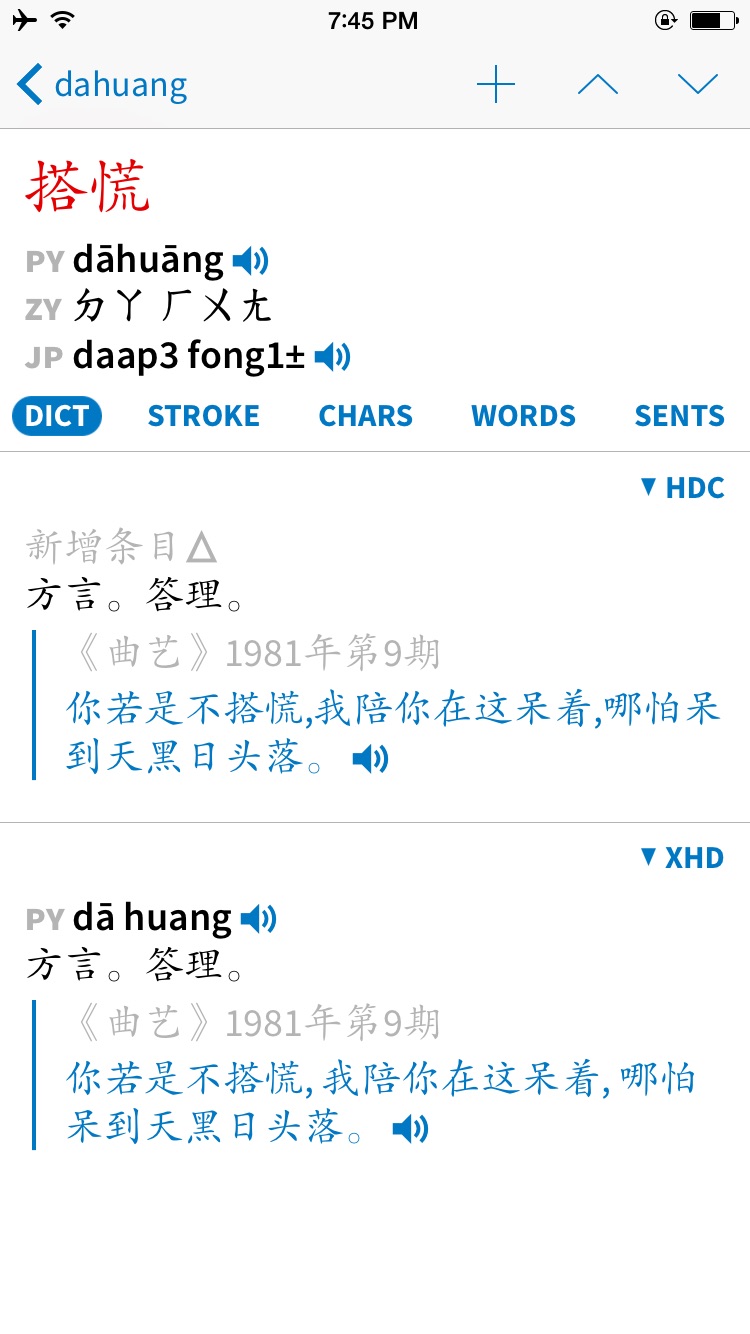Play audio of the XHD example sentence

(410, 1130)
